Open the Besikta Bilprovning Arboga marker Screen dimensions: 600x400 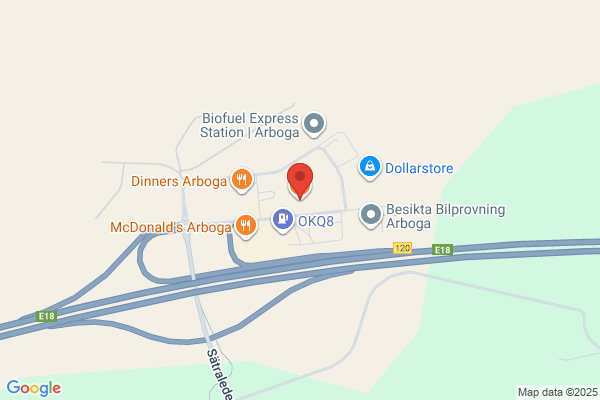point(370,215)
